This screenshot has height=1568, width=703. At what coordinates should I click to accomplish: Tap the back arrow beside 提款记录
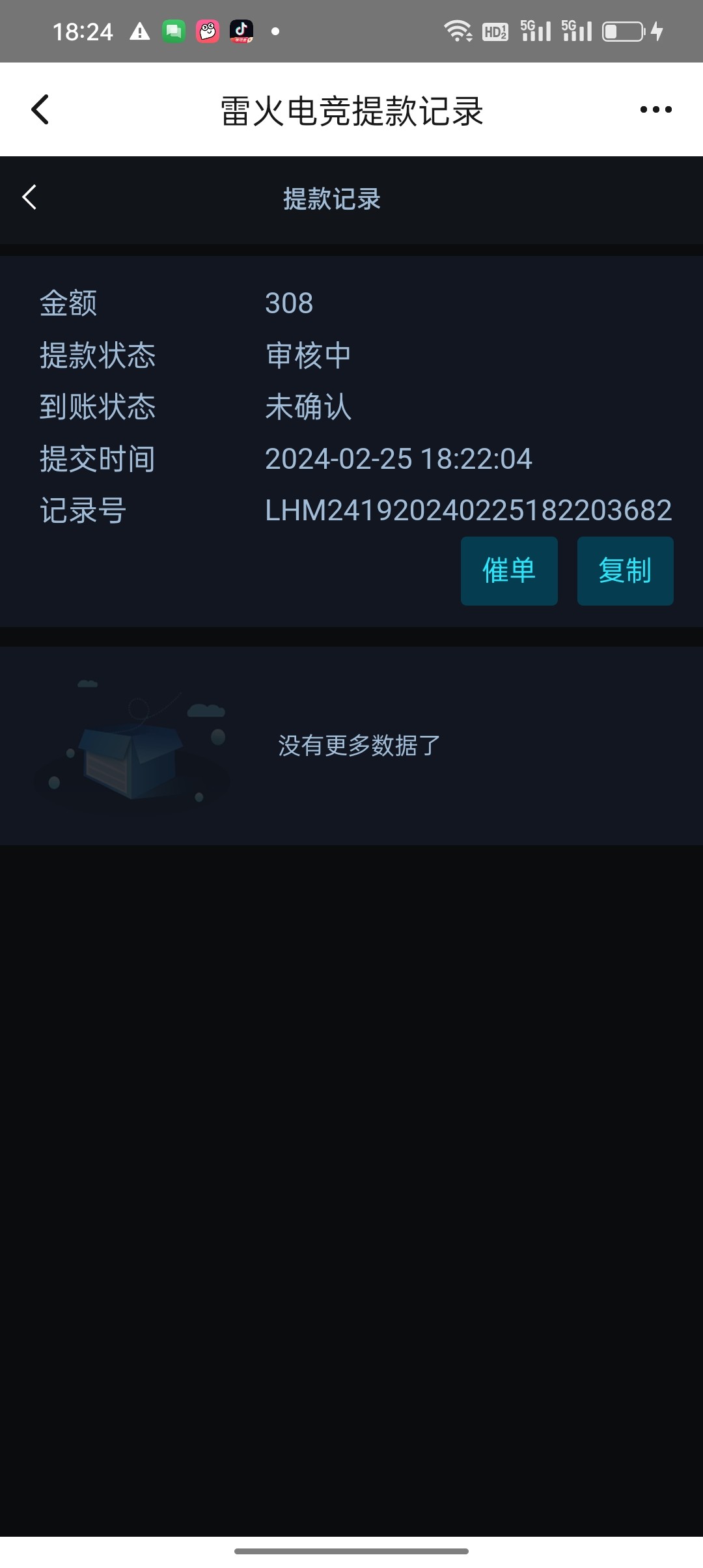29,197
